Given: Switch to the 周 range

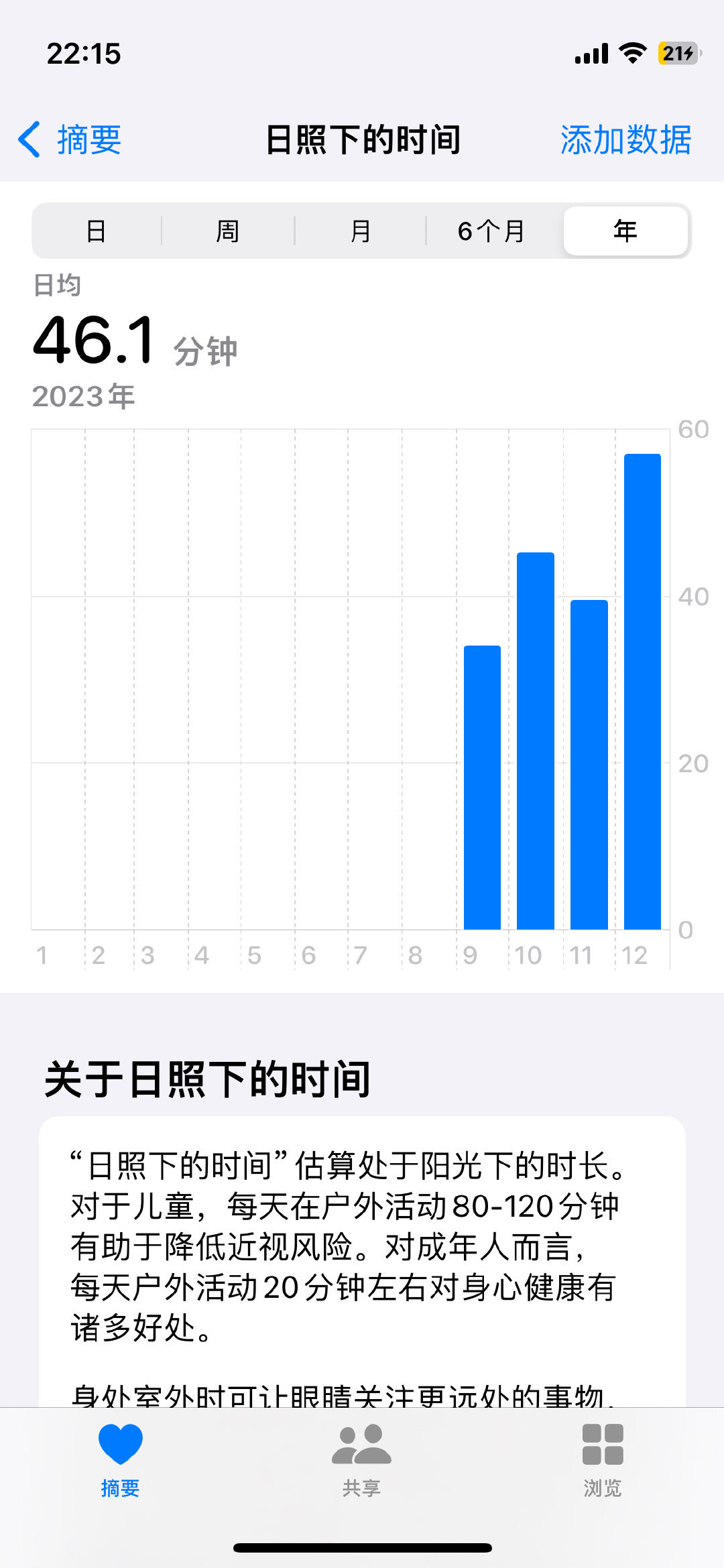Looking at the screenshot, I should click(228, 231).
